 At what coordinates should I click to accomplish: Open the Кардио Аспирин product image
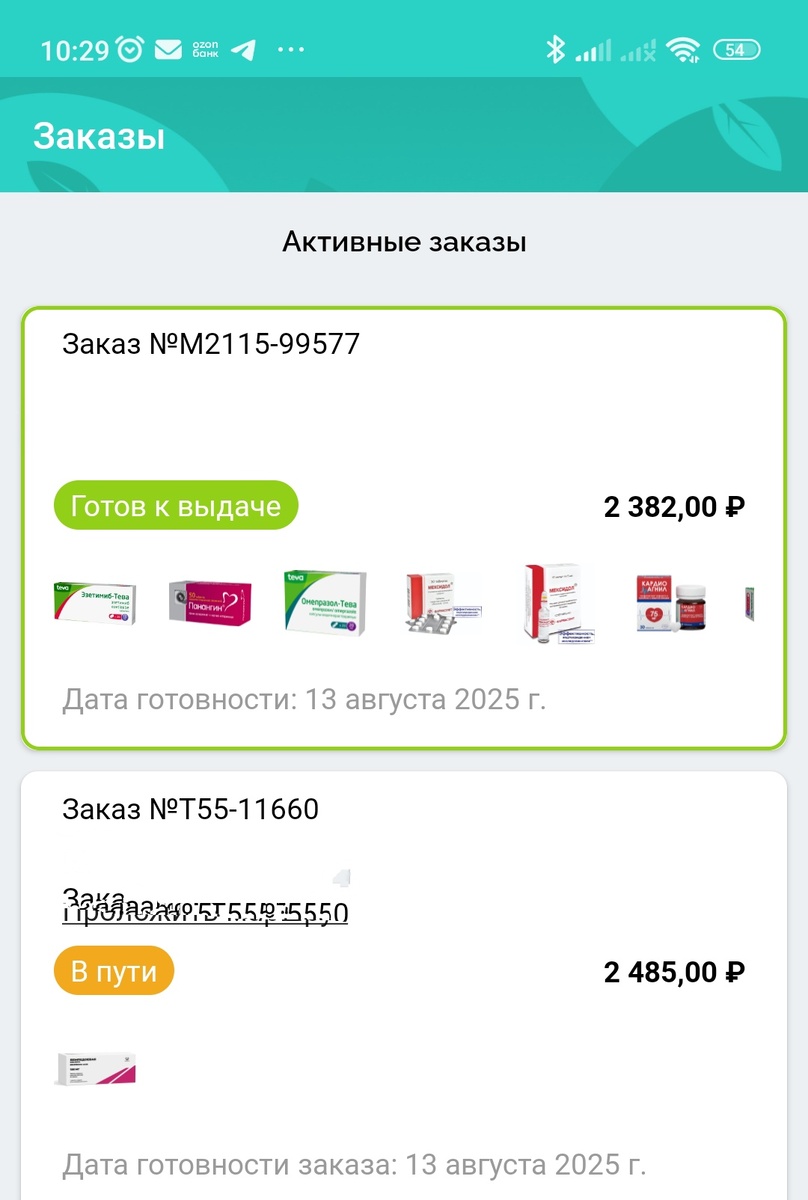668,603
